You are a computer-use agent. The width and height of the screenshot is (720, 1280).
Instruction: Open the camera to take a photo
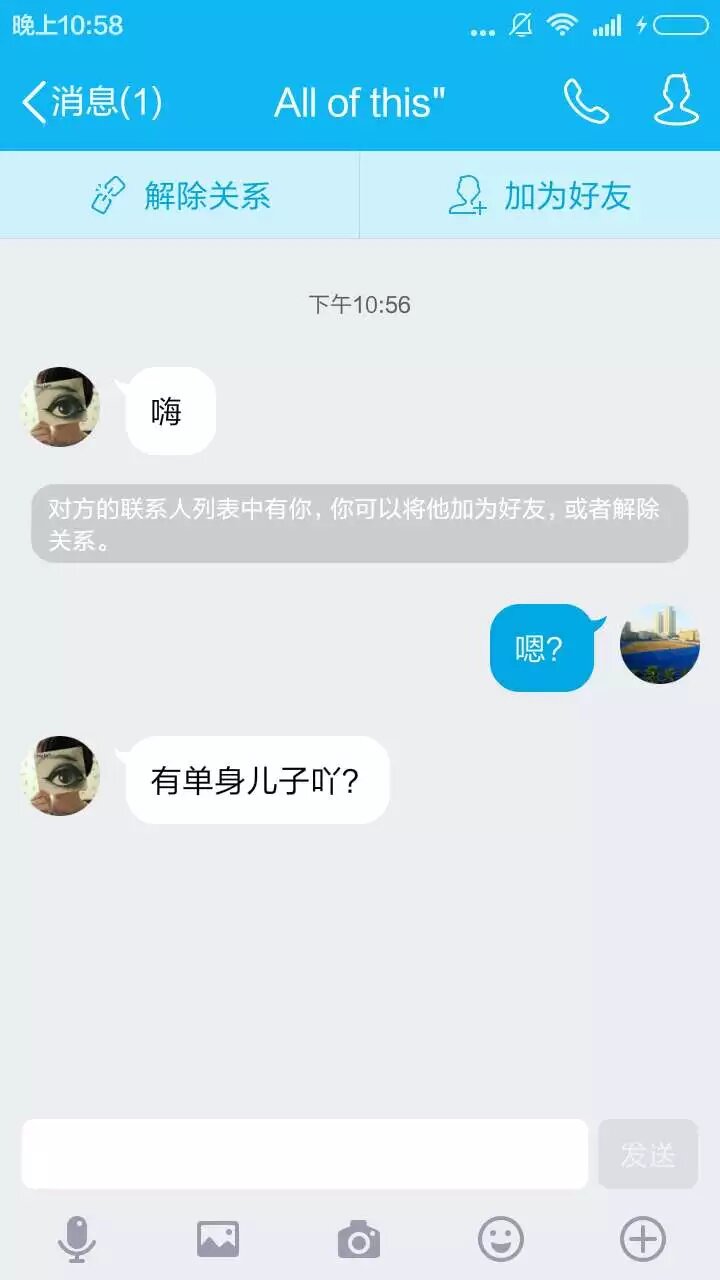click(x=359, y=1240)
